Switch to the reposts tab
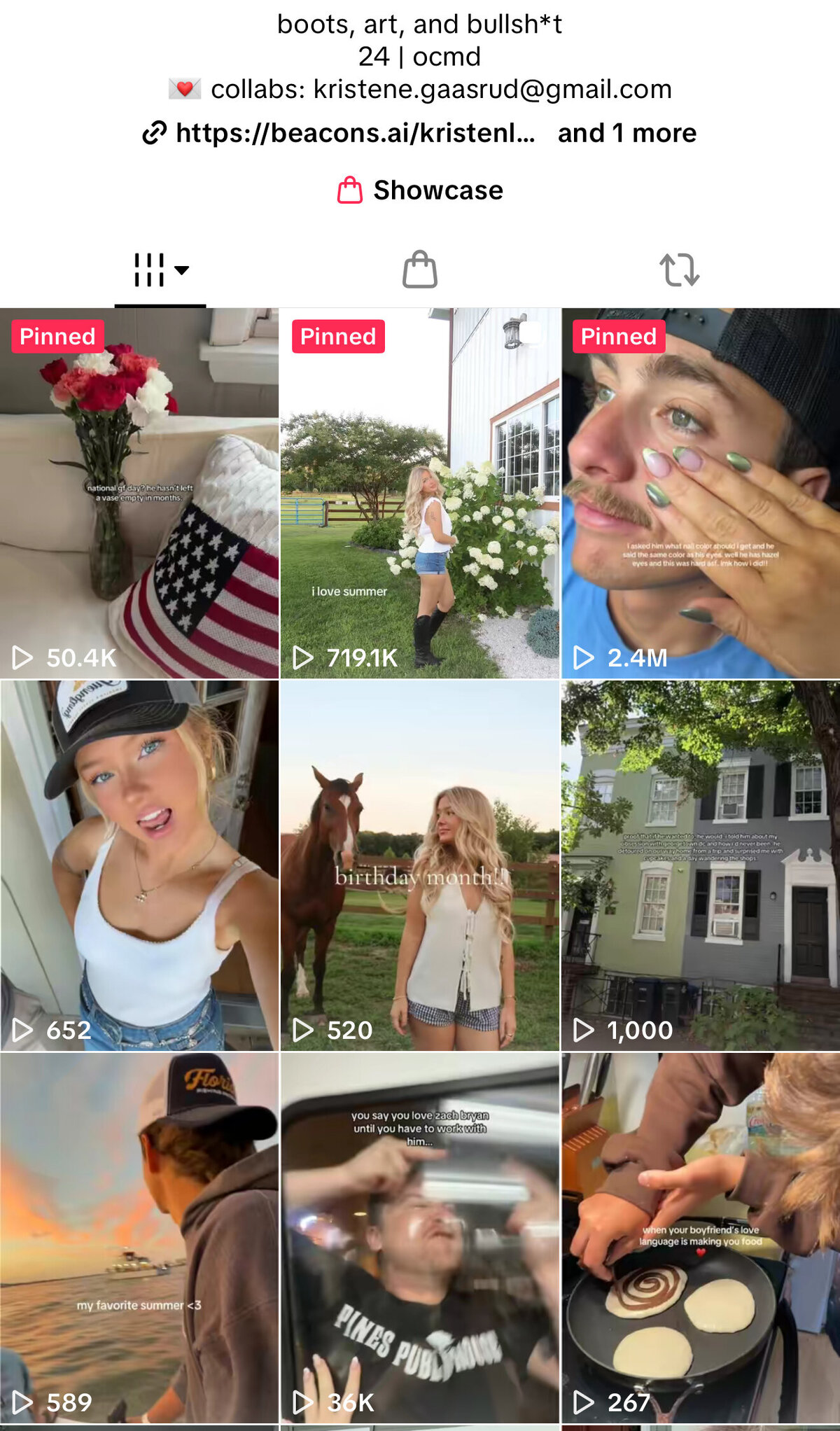The width and height of the screenshot is (840, 1431). coord(679,270)
